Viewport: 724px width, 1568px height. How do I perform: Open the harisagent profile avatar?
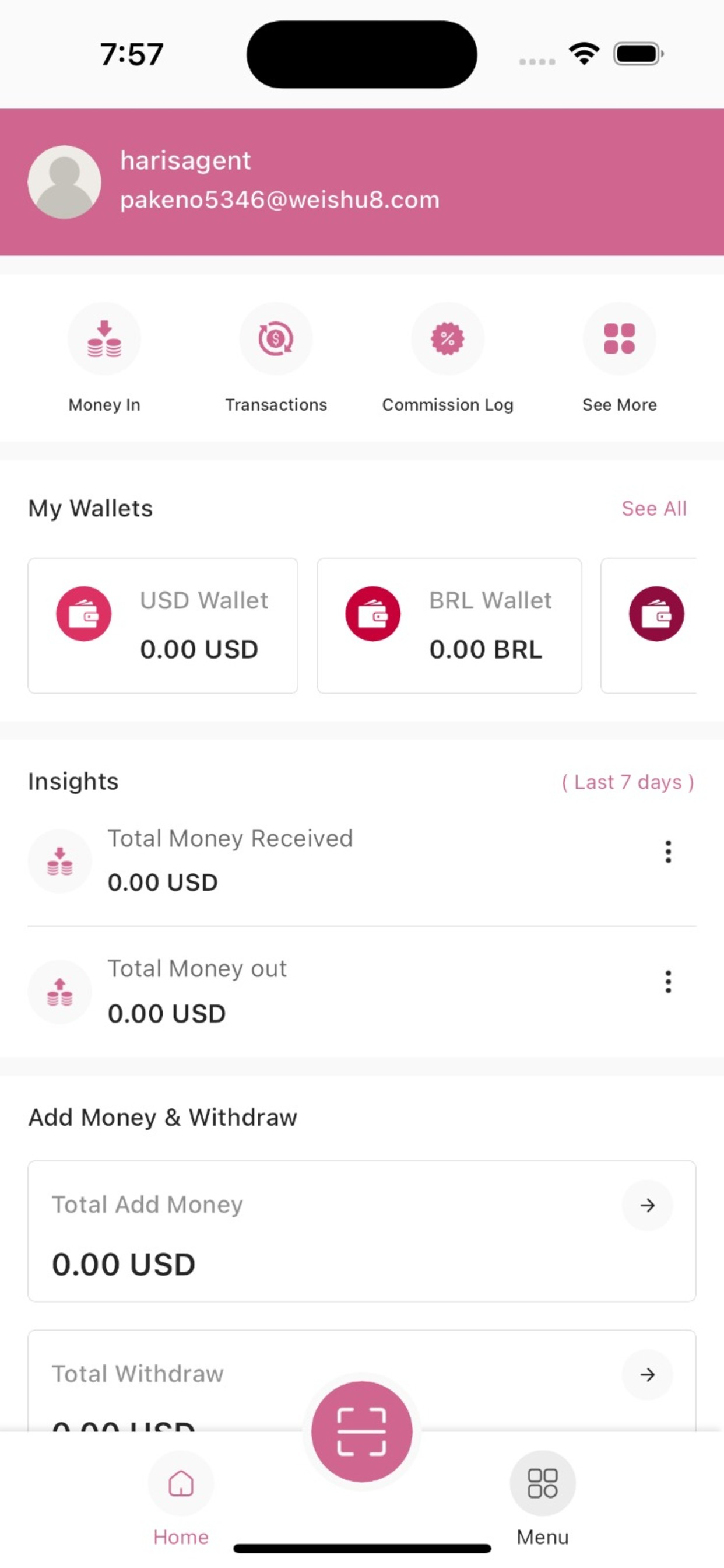[x=65, y=182]
